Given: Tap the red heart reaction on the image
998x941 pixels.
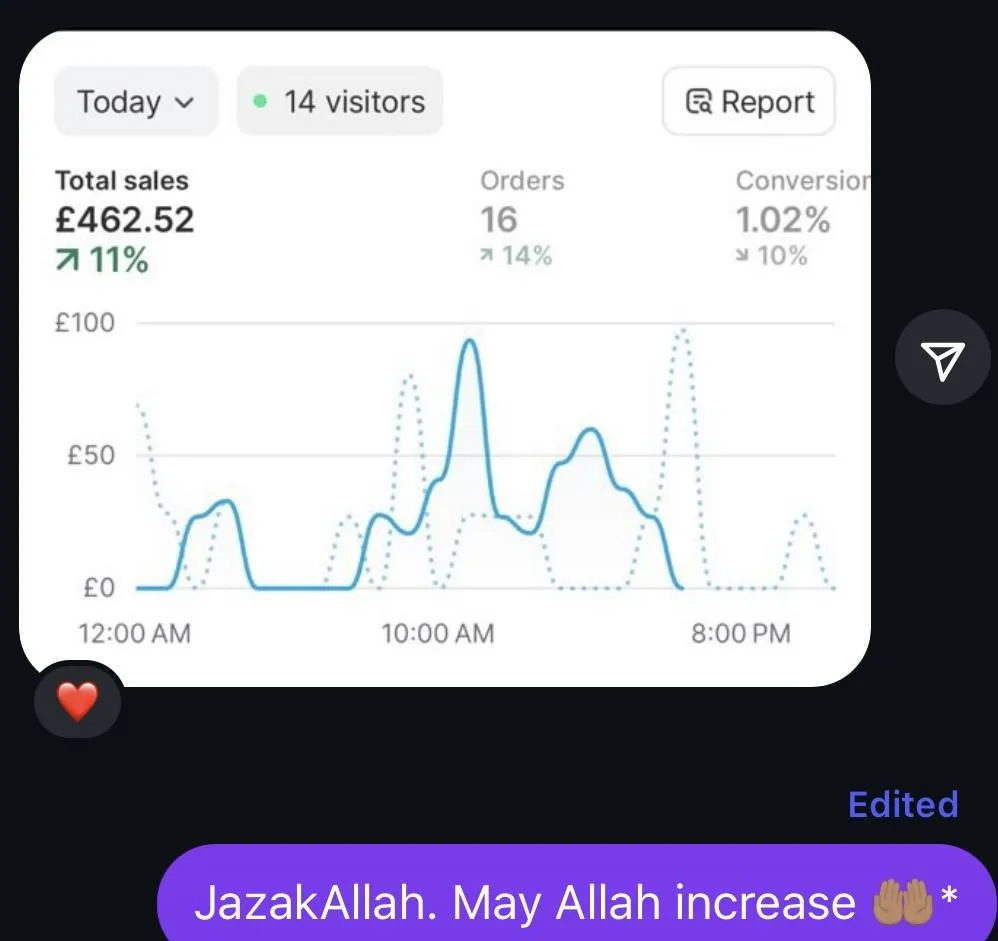Looking at the screenshot, I should click(78, 700).
